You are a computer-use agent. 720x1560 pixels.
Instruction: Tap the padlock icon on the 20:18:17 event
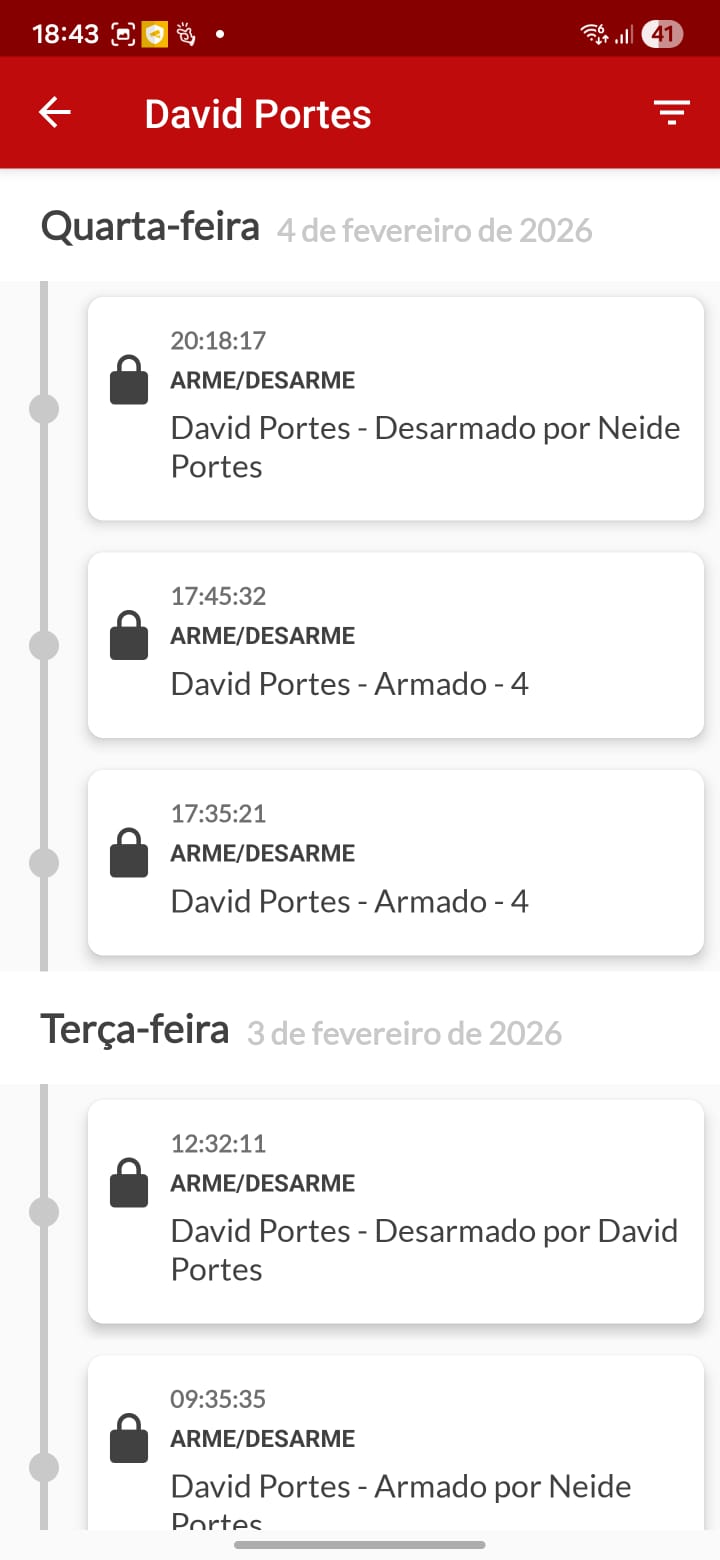click(x=129, y=380)
